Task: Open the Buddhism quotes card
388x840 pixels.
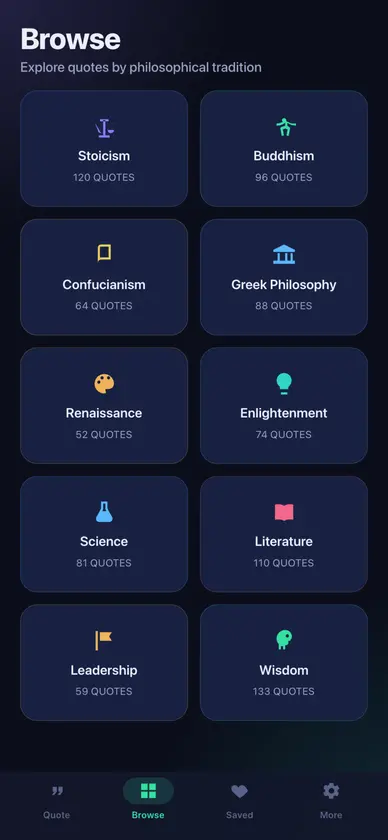Action: tap(284, 148)
